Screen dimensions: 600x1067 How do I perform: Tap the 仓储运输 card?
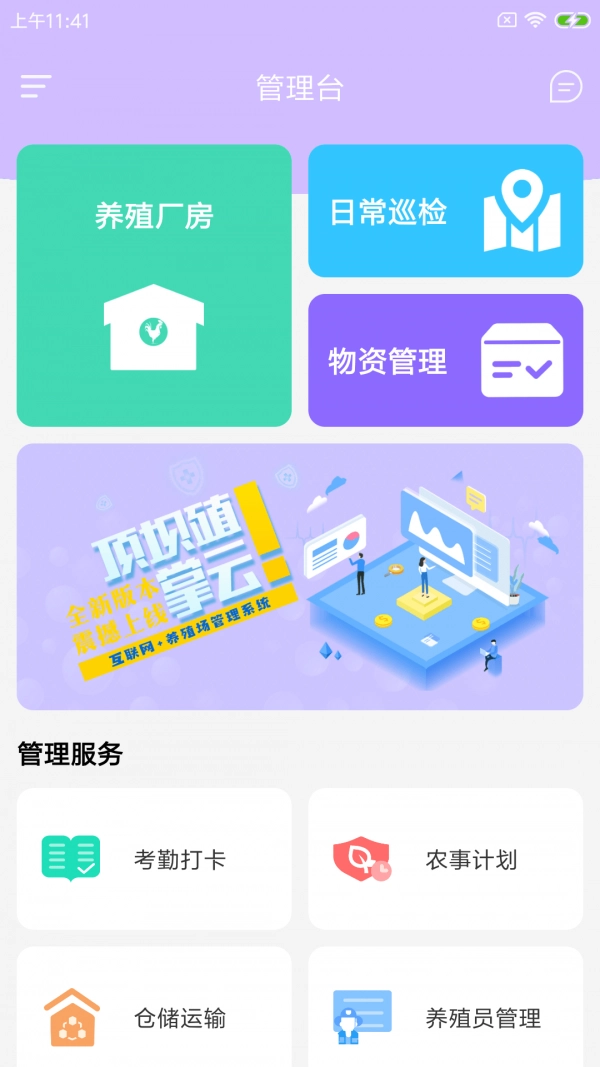154,1010
